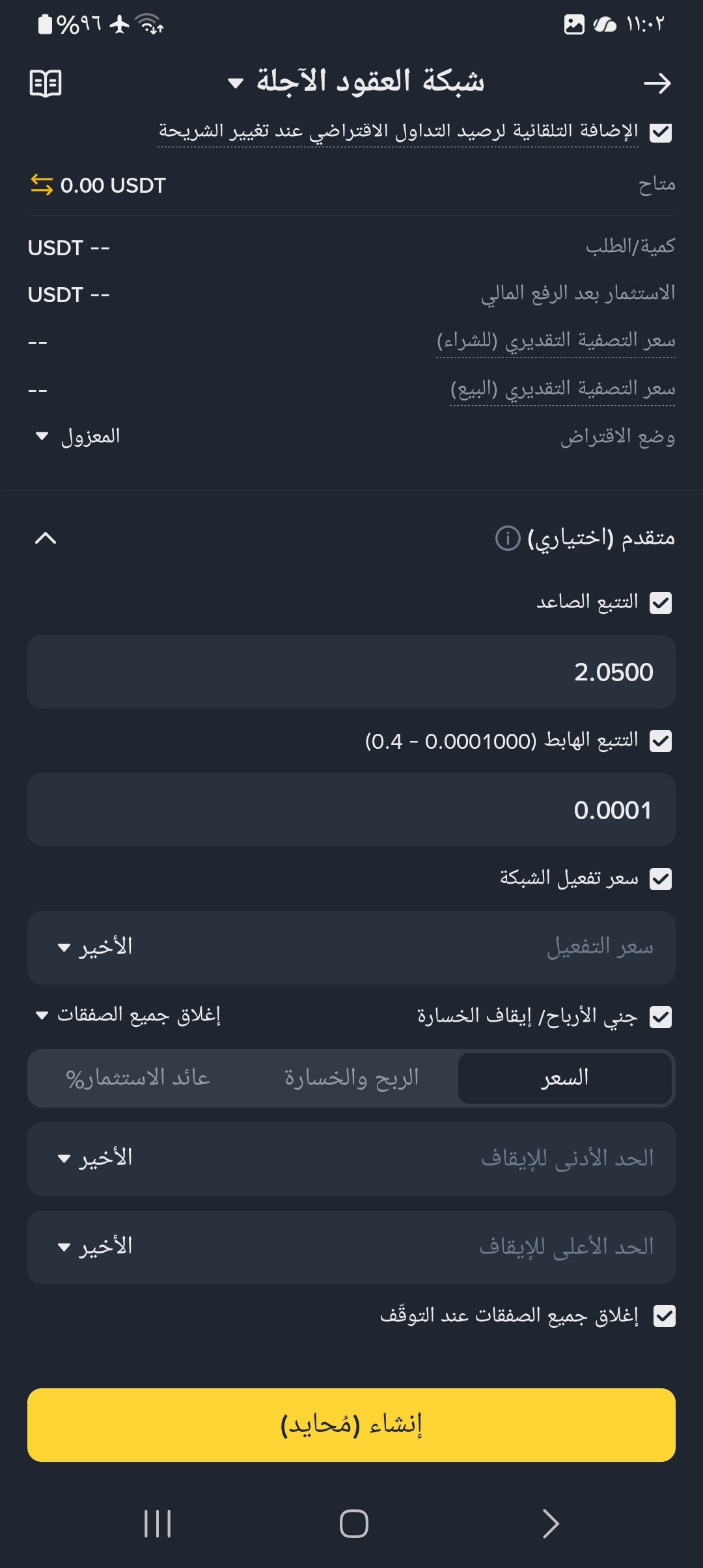This screenshot has width=703, height=1568.
Task: Open the info icon beside Advanced
Action: (x=508, y=539)
